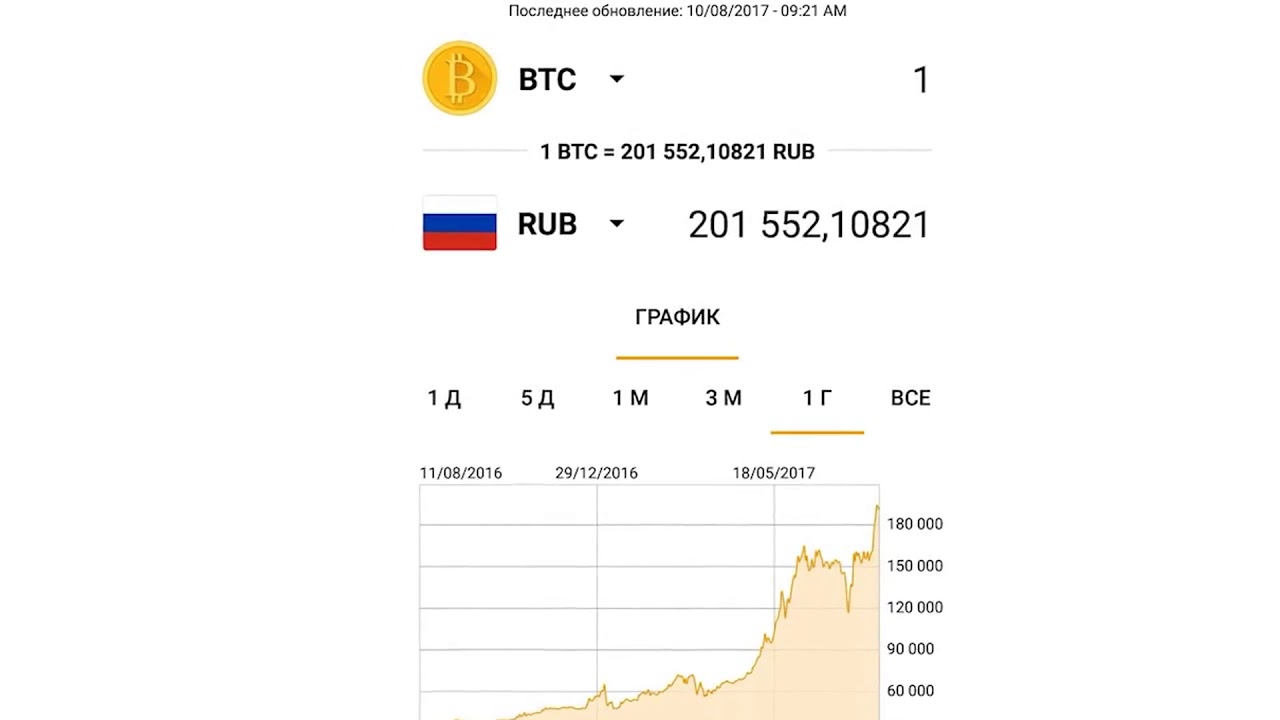The height and width of the screenshot is (720, 1280).
Task: Switch chart to 5 Д range
Action: [537, 398]
